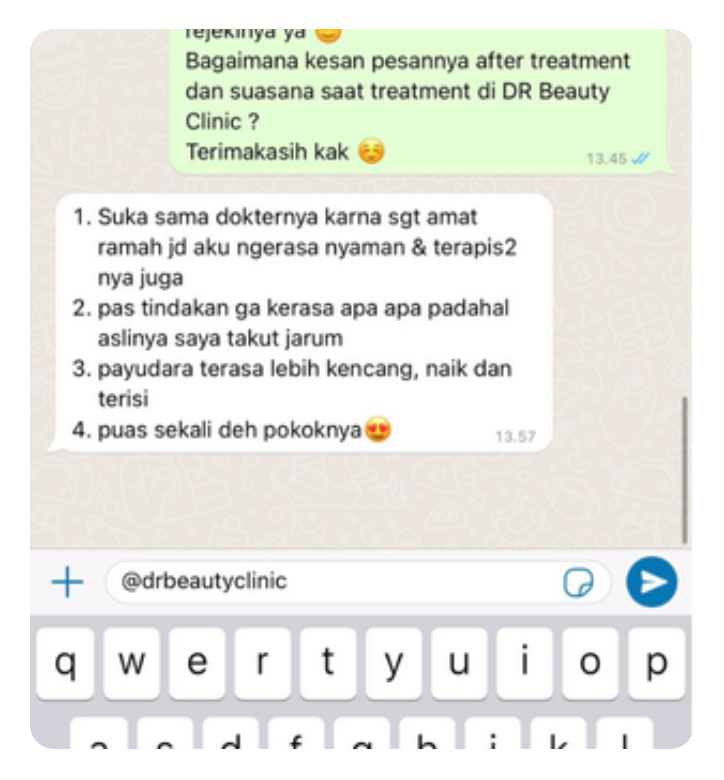Viewport: 724px width, 780px height.
Task: Hit the p key on keyboard
Action: [x=656, y=662]
